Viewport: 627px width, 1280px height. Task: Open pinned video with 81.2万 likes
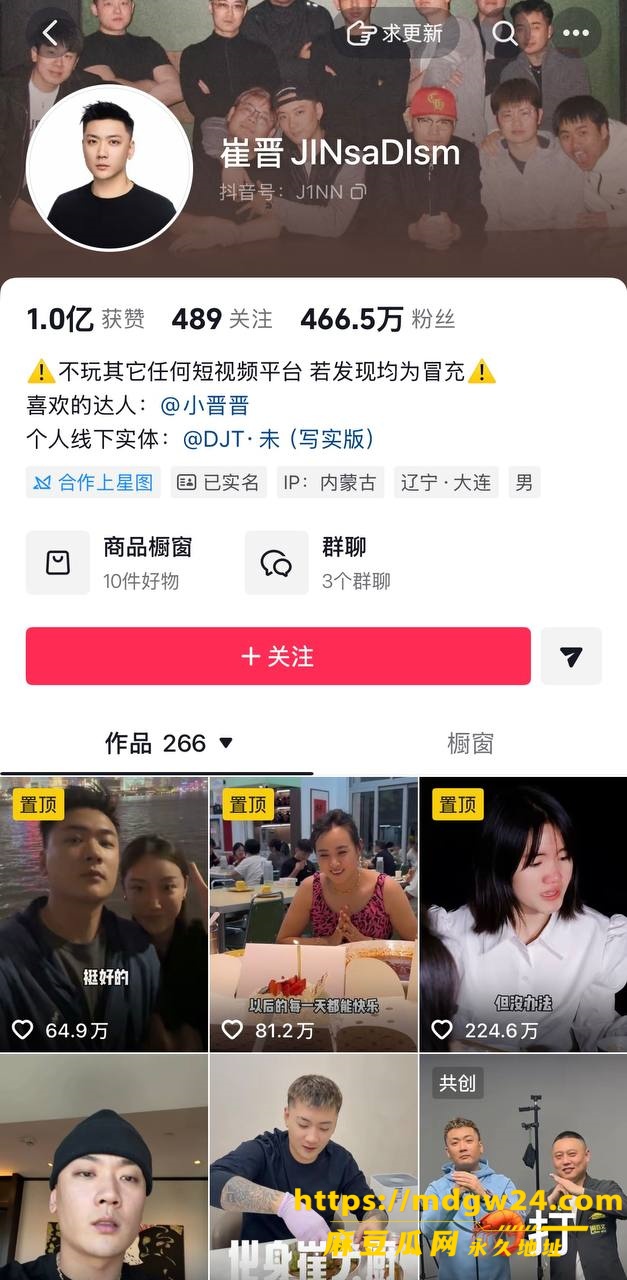(x=313, y=914)
